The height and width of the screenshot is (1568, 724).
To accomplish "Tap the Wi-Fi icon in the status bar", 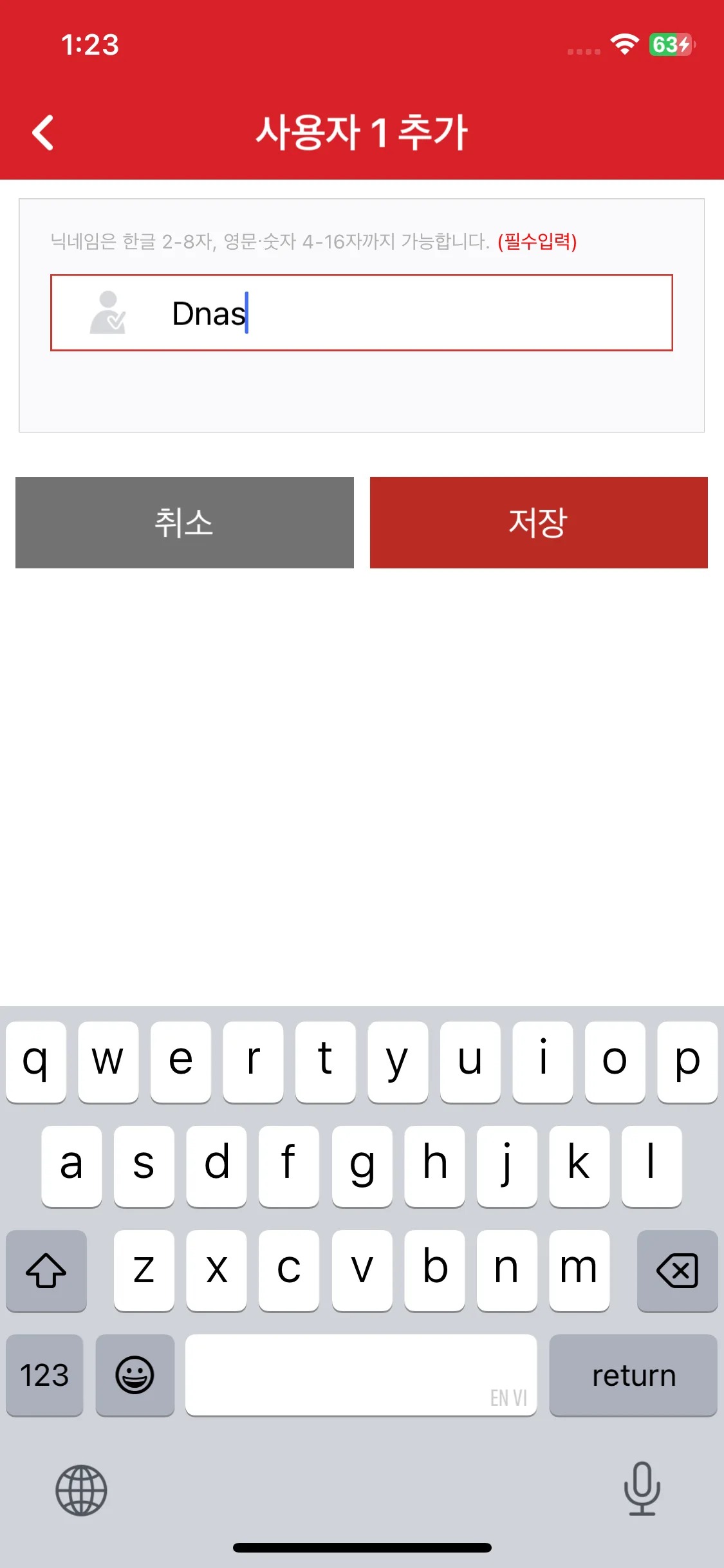I will tap(624, 44).
